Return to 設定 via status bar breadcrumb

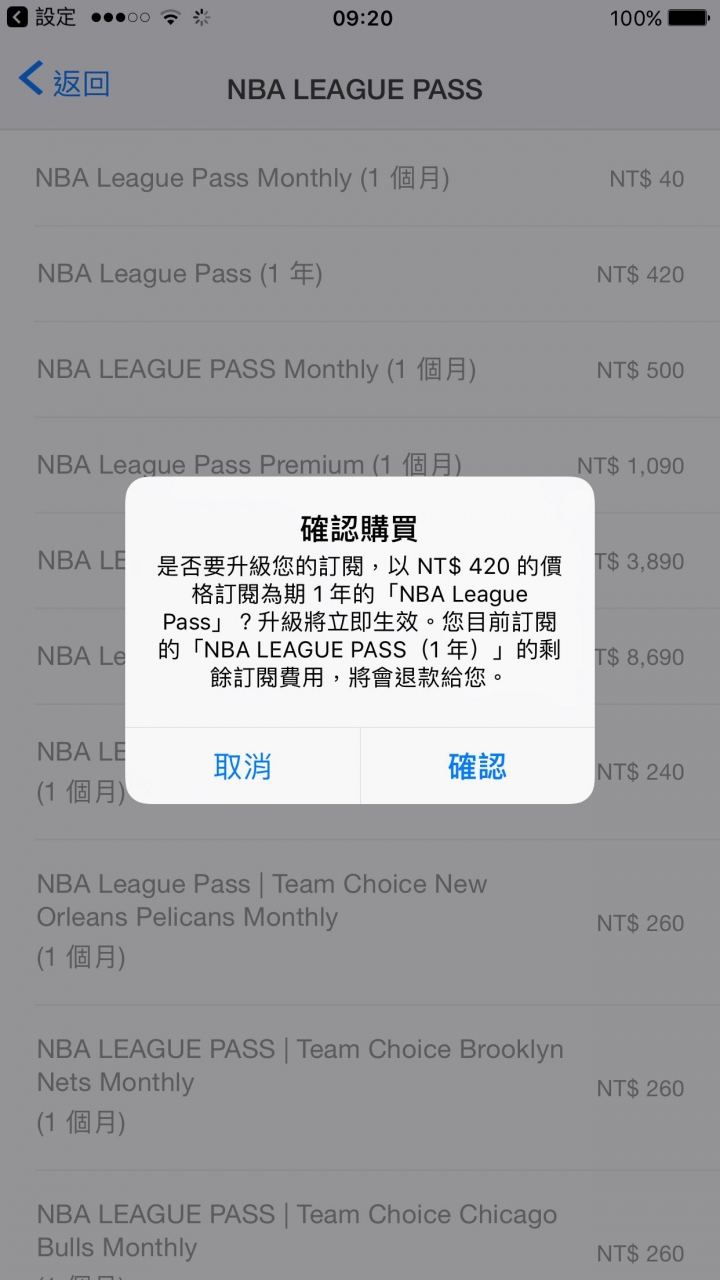[x=42, y=18]
